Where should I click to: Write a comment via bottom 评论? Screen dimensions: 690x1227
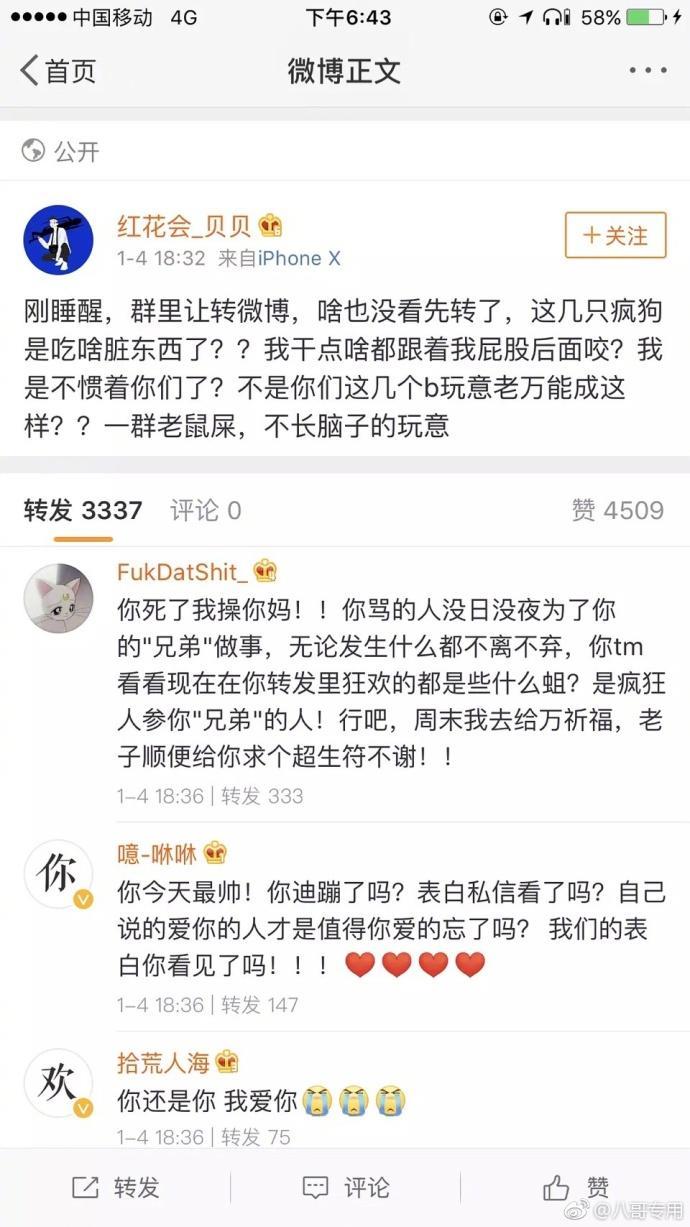[346, 1187]
